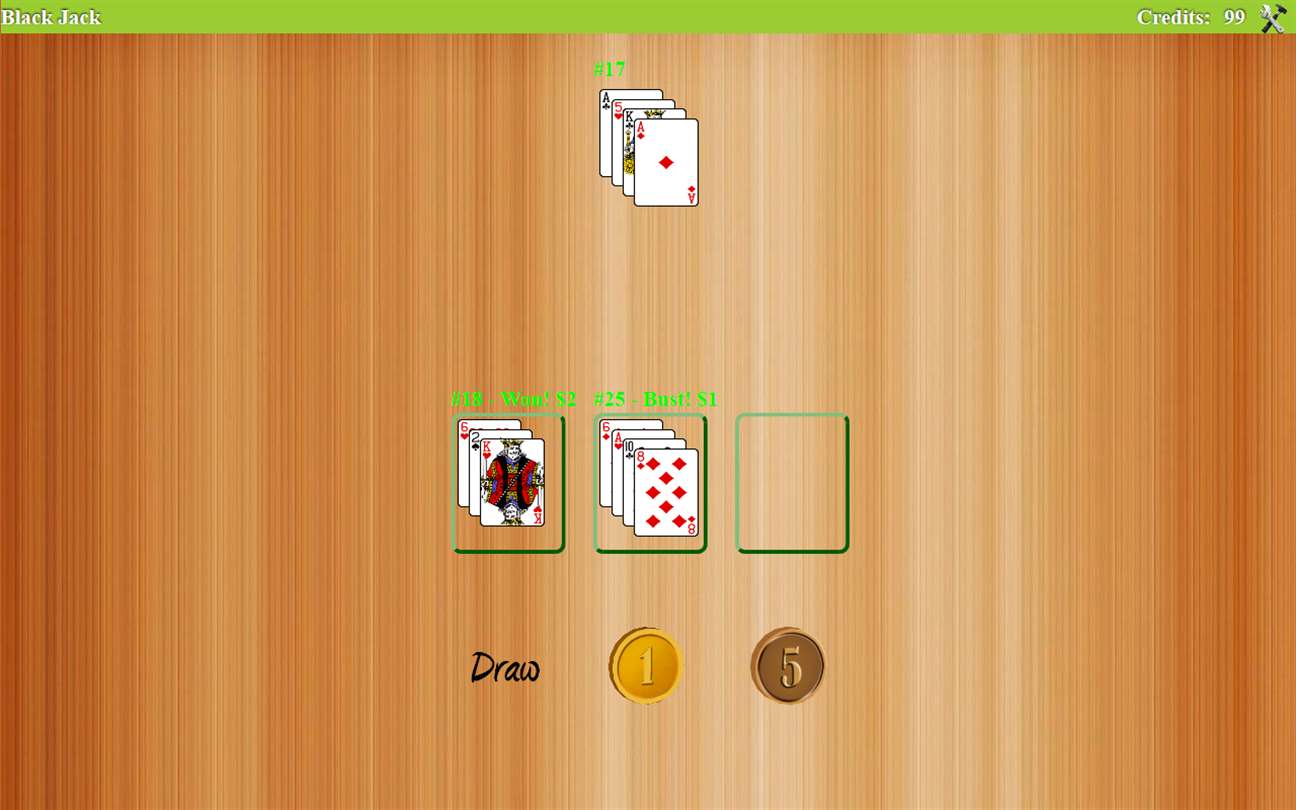Open the settings tools icon

[x=1272, y=18]
